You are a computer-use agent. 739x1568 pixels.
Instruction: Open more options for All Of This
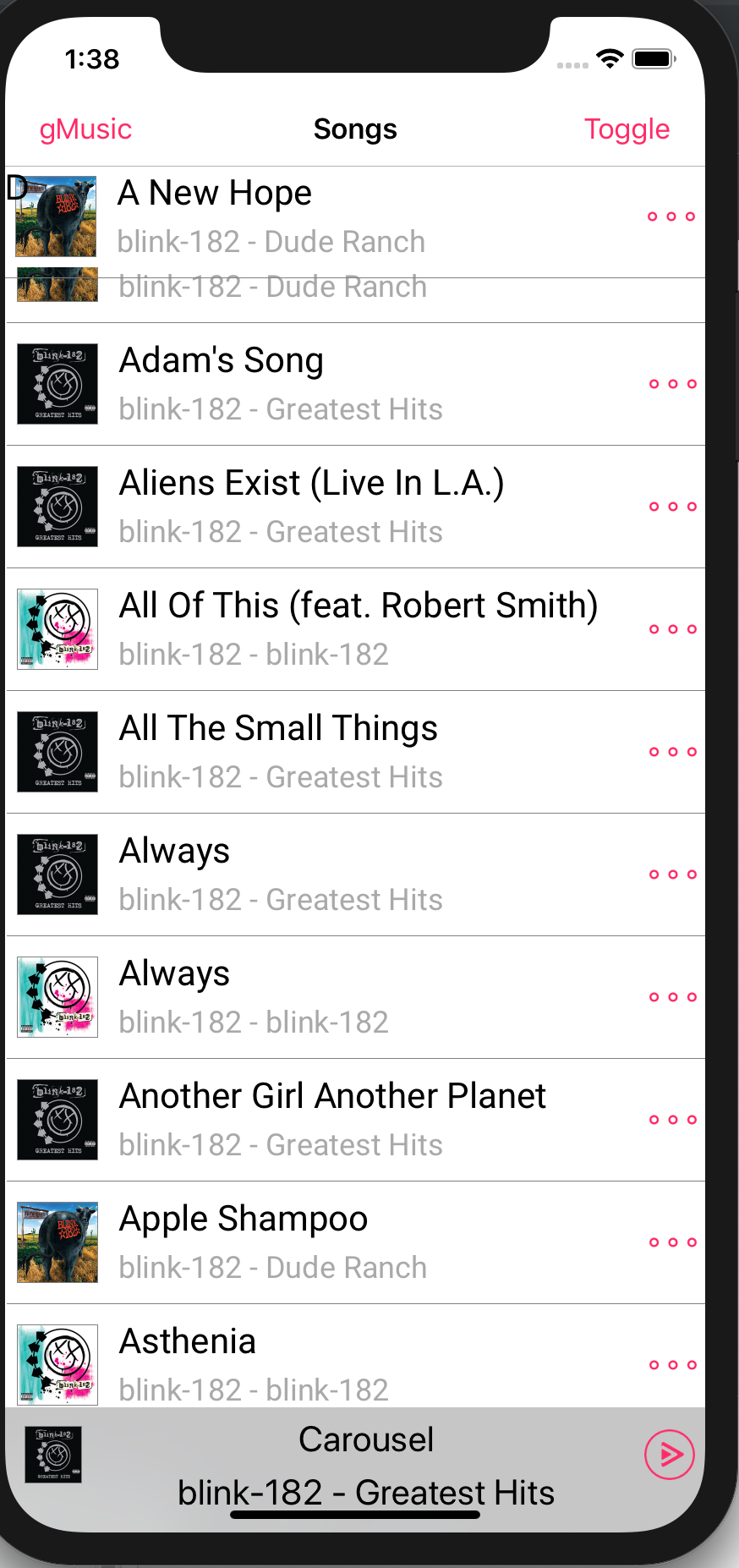(x=672, y=629)
